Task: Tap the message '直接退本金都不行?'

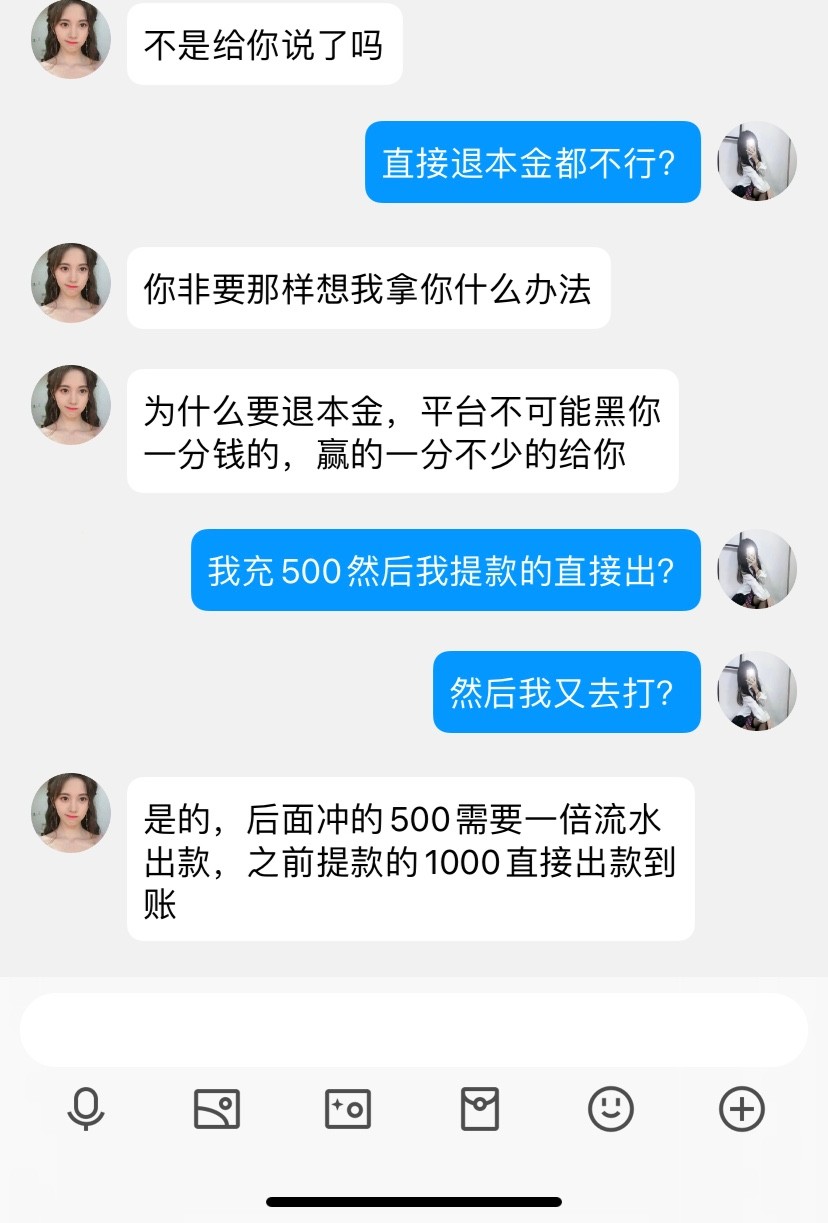Action: [533, 162]
